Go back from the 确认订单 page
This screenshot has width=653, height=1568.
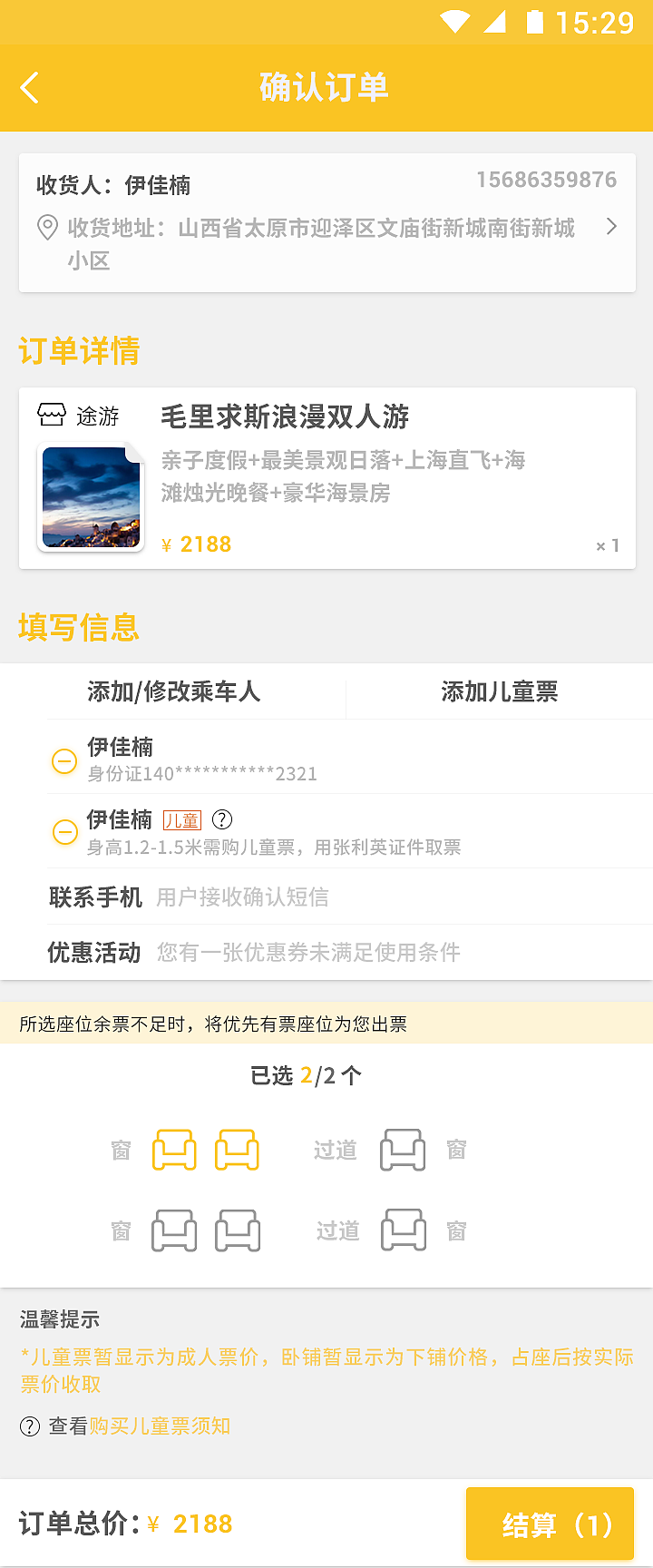[30, 88]
